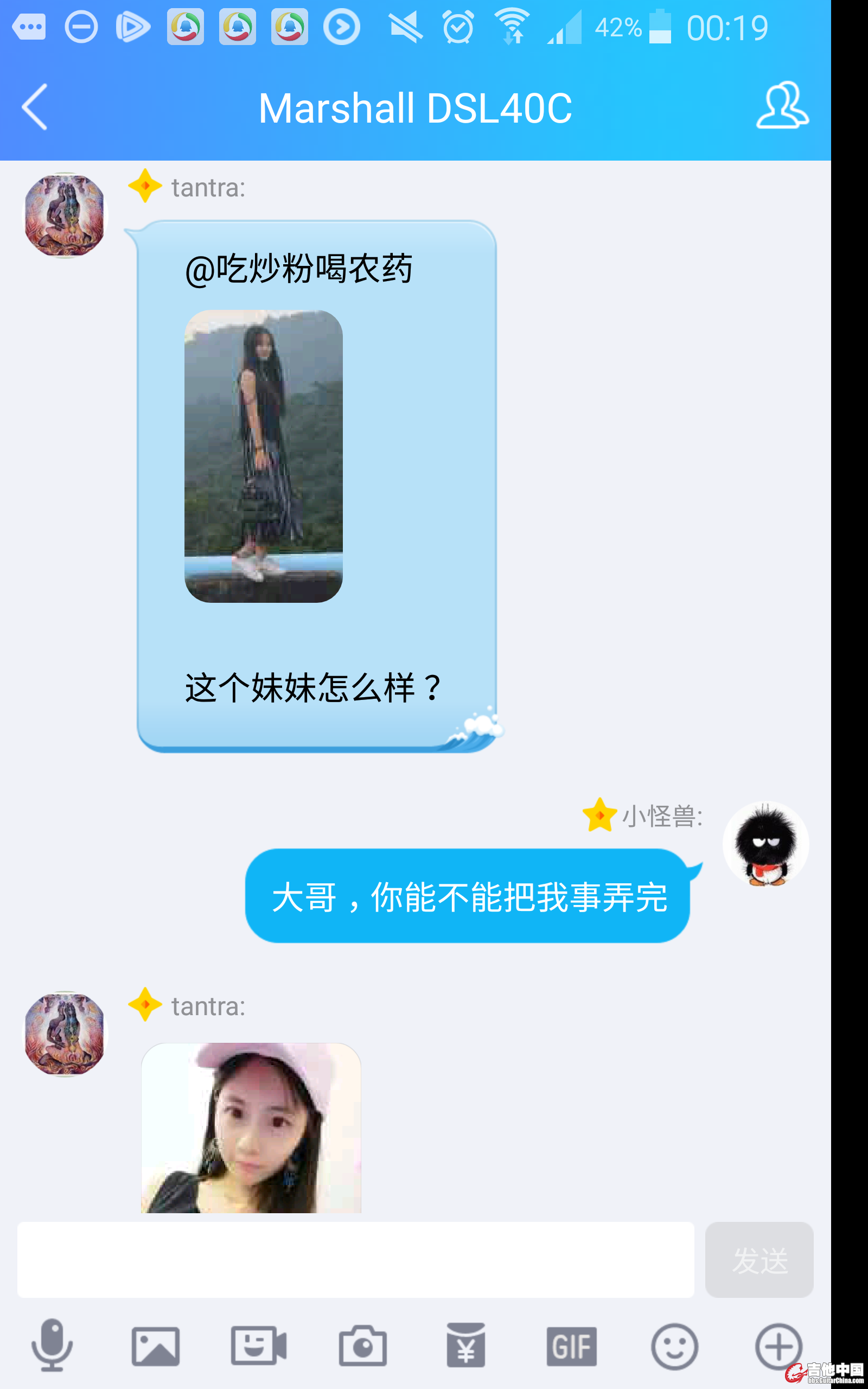Focus the message text field
This screenshot has height=1389, width=868.
coord(355,1259)
